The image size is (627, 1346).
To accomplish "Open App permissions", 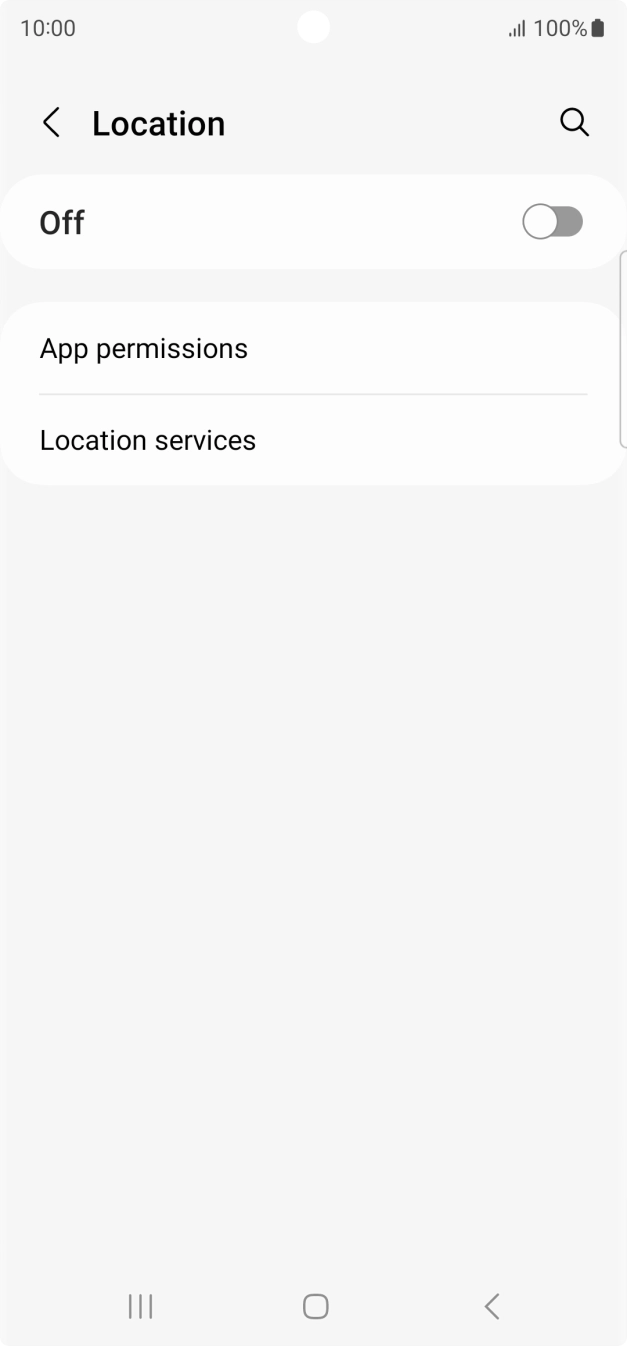I will [143, 349].
